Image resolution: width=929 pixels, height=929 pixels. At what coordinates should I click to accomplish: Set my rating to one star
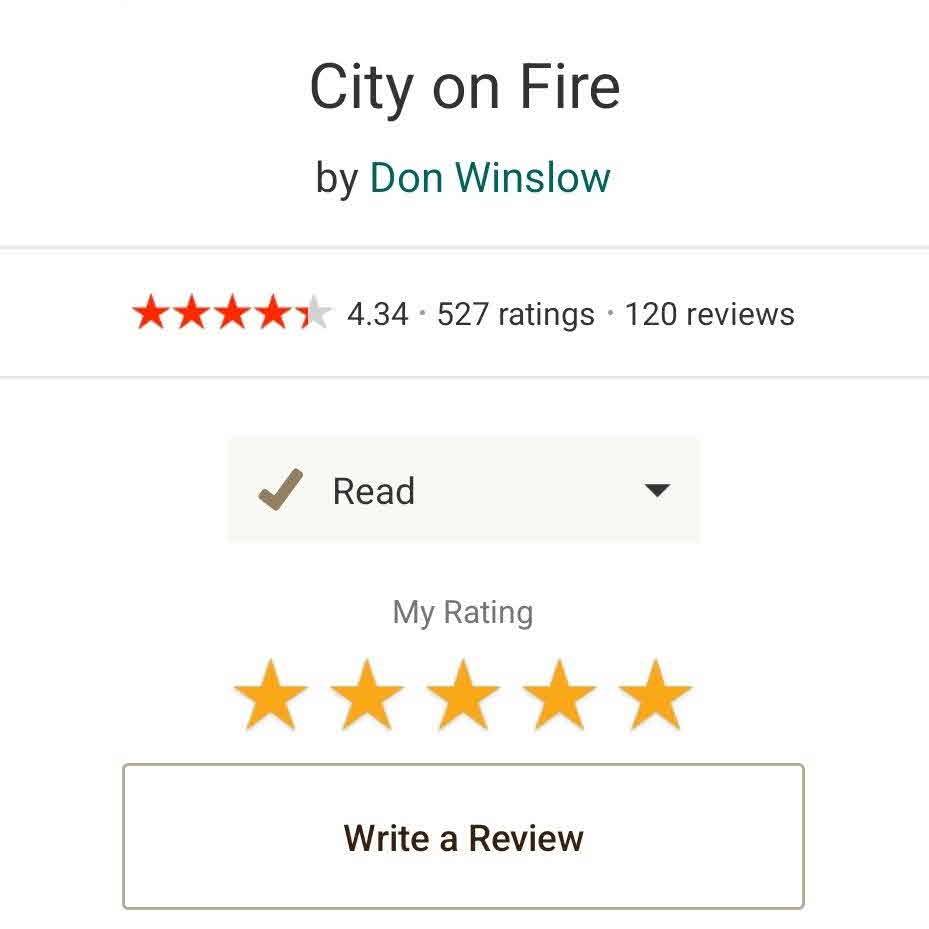[271, 695]
